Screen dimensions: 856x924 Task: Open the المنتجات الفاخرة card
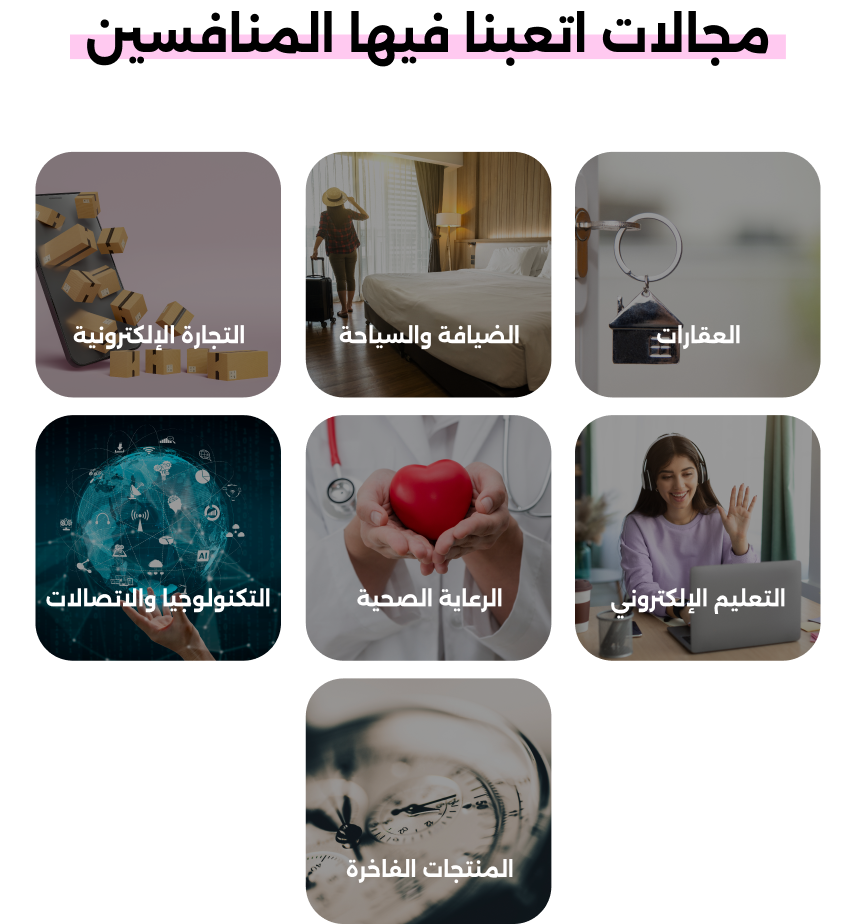428,800
